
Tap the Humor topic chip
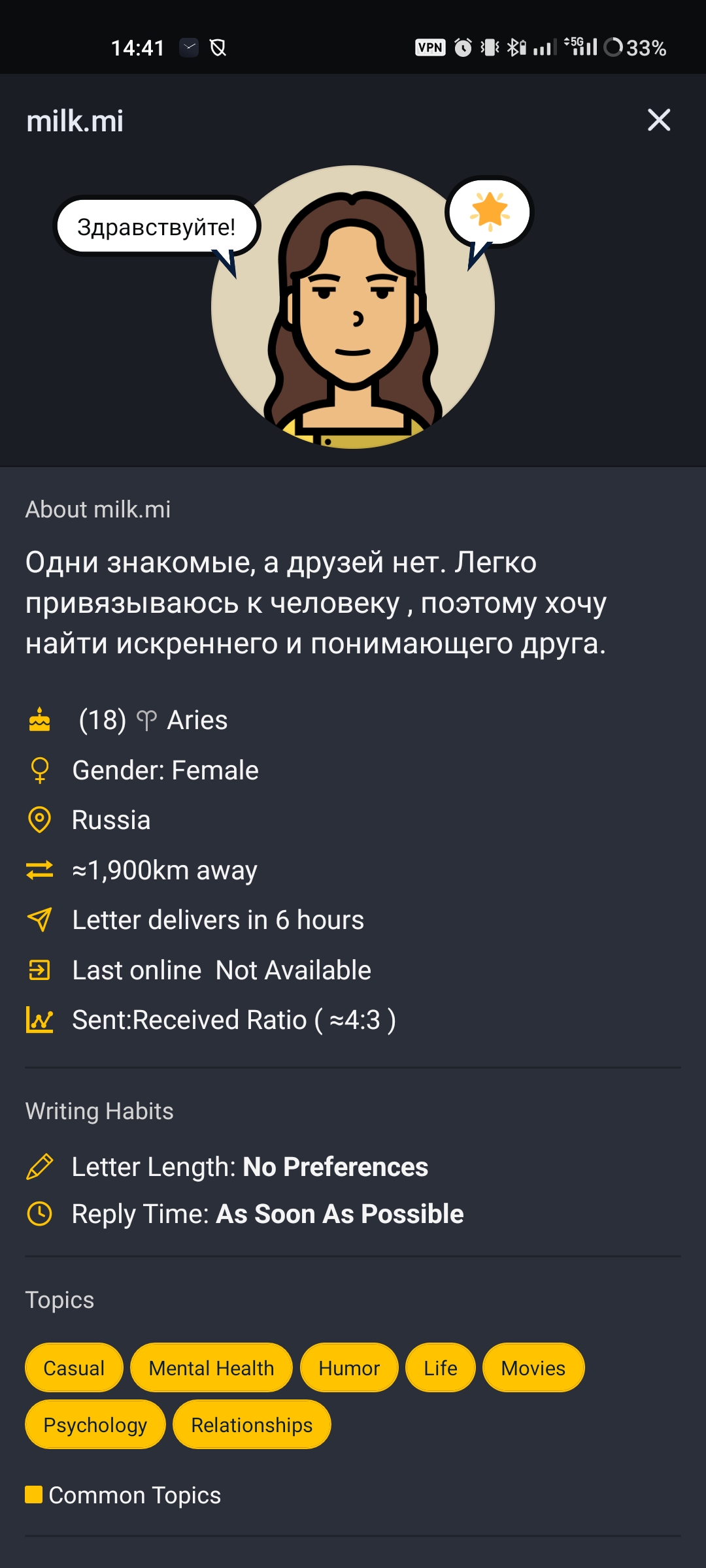pos(349,1367)
